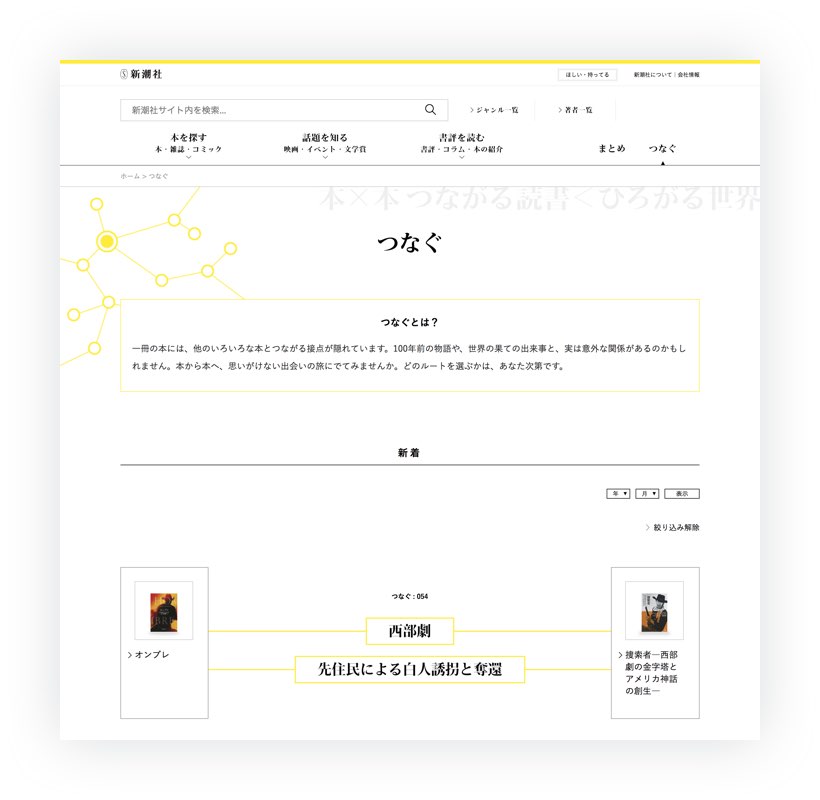Image resolution: width=820 pixels, height=800 pixels.
Task: Go to the 新潮社 logo home page
Action: 141,74
